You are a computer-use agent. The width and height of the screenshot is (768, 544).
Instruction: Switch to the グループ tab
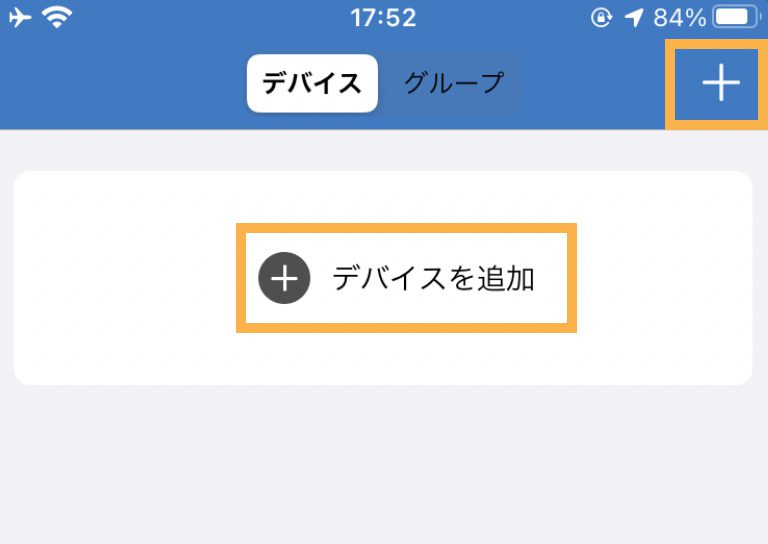[x=453, y=83]
